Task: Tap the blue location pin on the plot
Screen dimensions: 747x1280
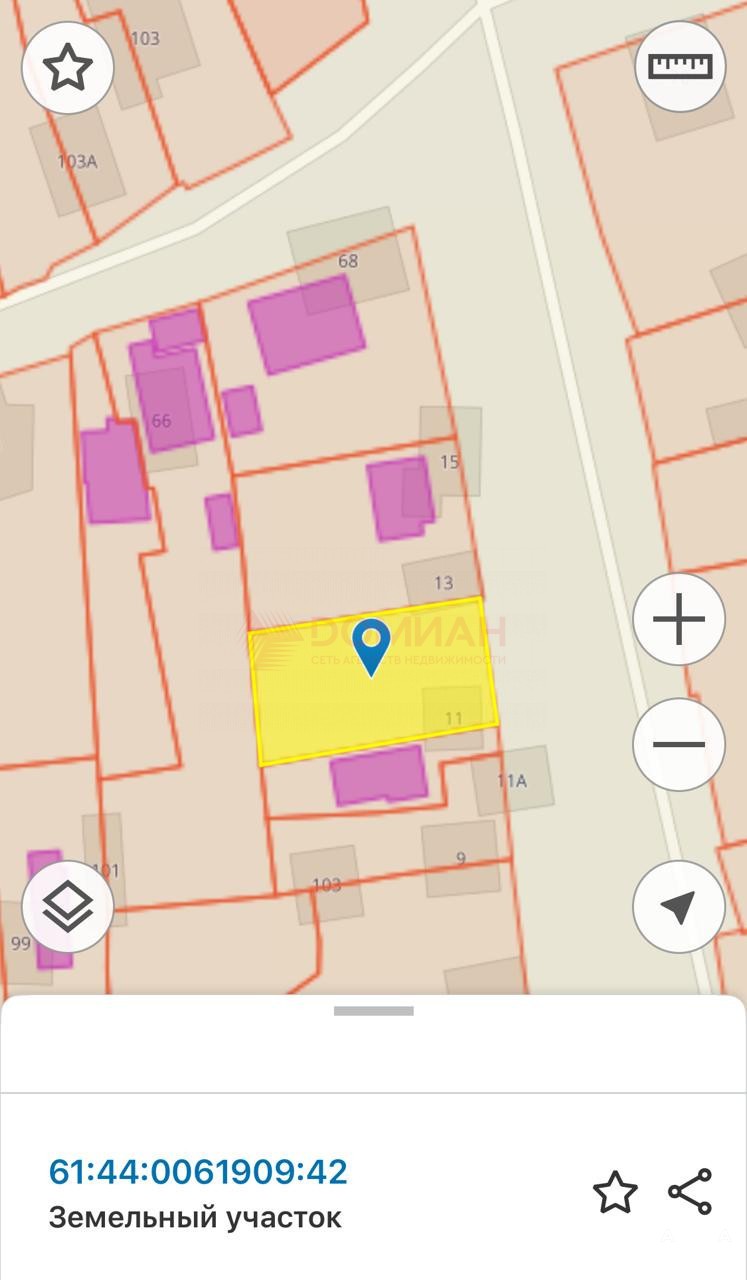Action: [x=372, y=645]
